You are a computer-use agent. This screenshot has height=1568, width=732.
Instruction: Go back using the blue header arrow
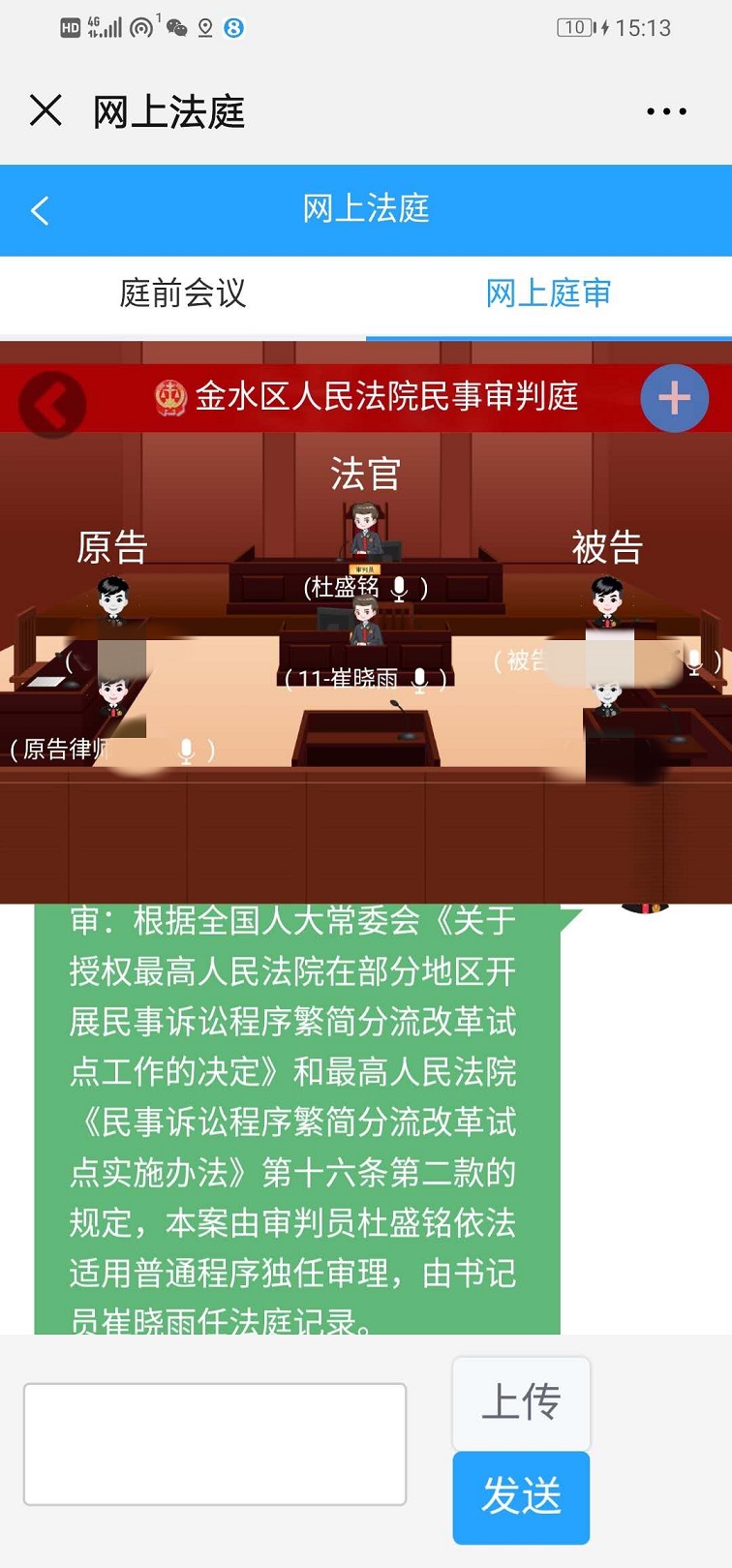click(41, 210)
